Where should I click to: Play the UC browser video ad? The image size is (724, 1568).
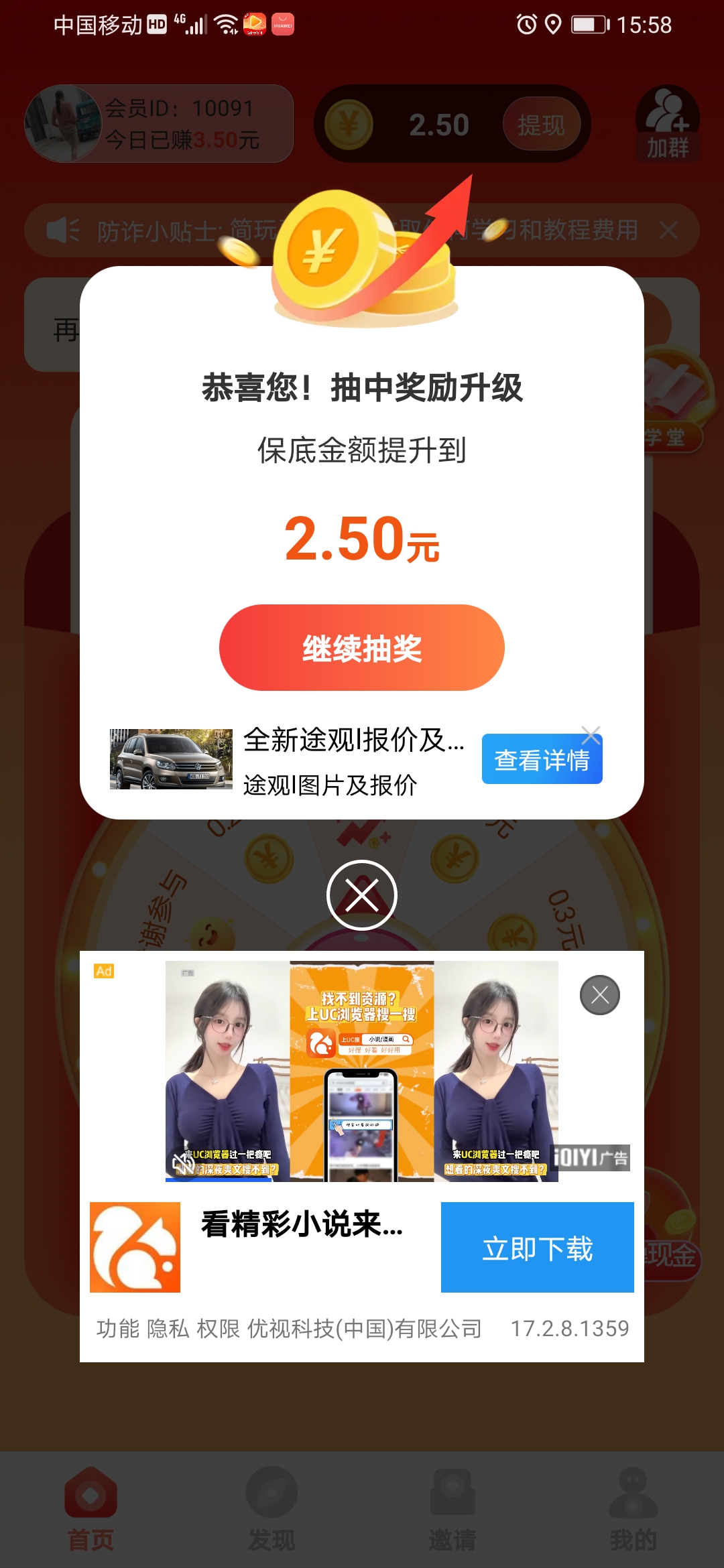(362, 1071)
